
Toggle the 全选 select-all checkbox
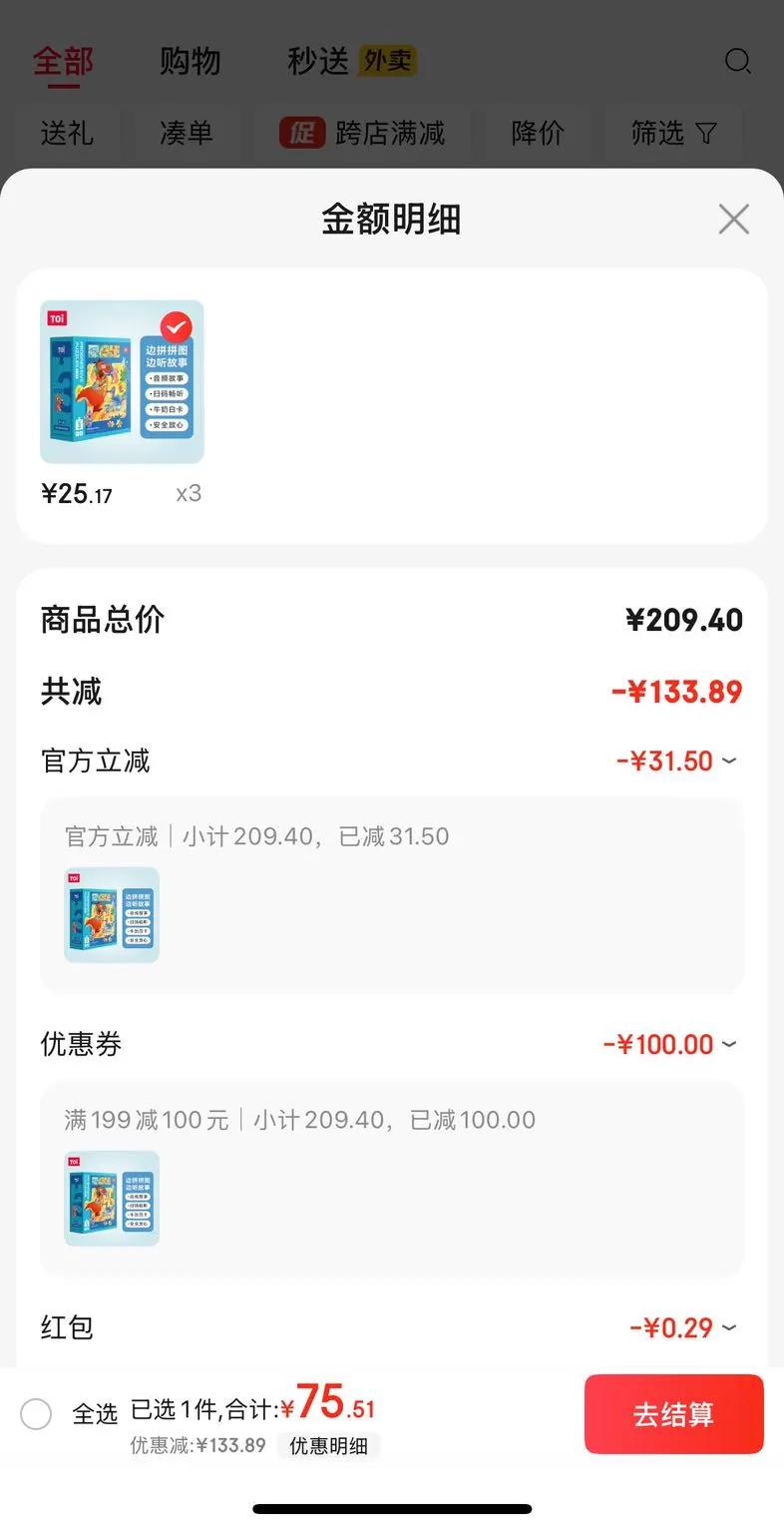click(x=36, y=1413)
